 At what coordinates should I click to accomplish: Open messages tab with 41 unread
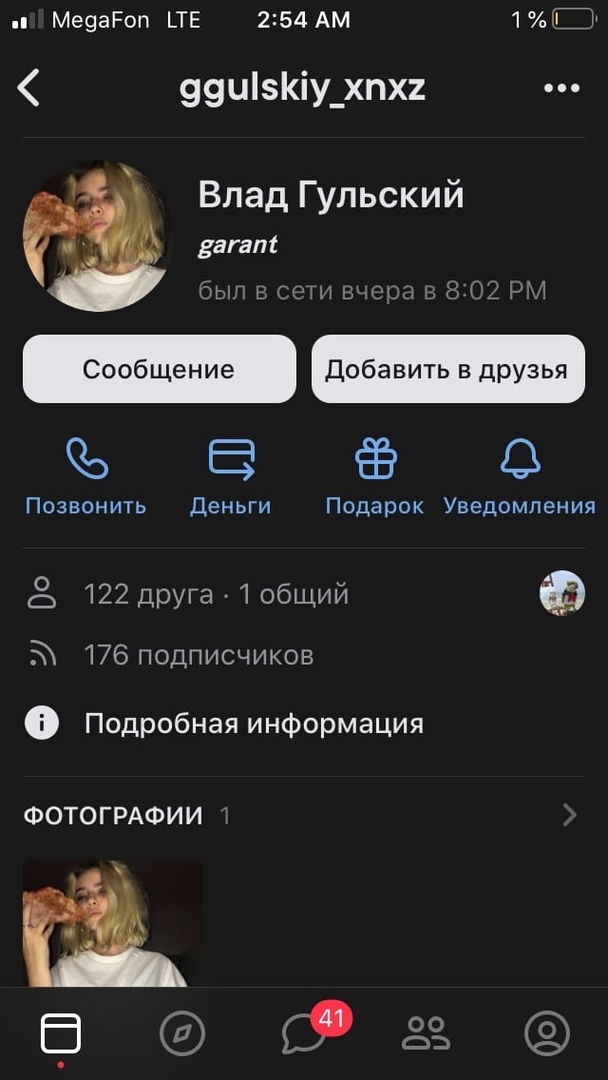point(304,1033)
